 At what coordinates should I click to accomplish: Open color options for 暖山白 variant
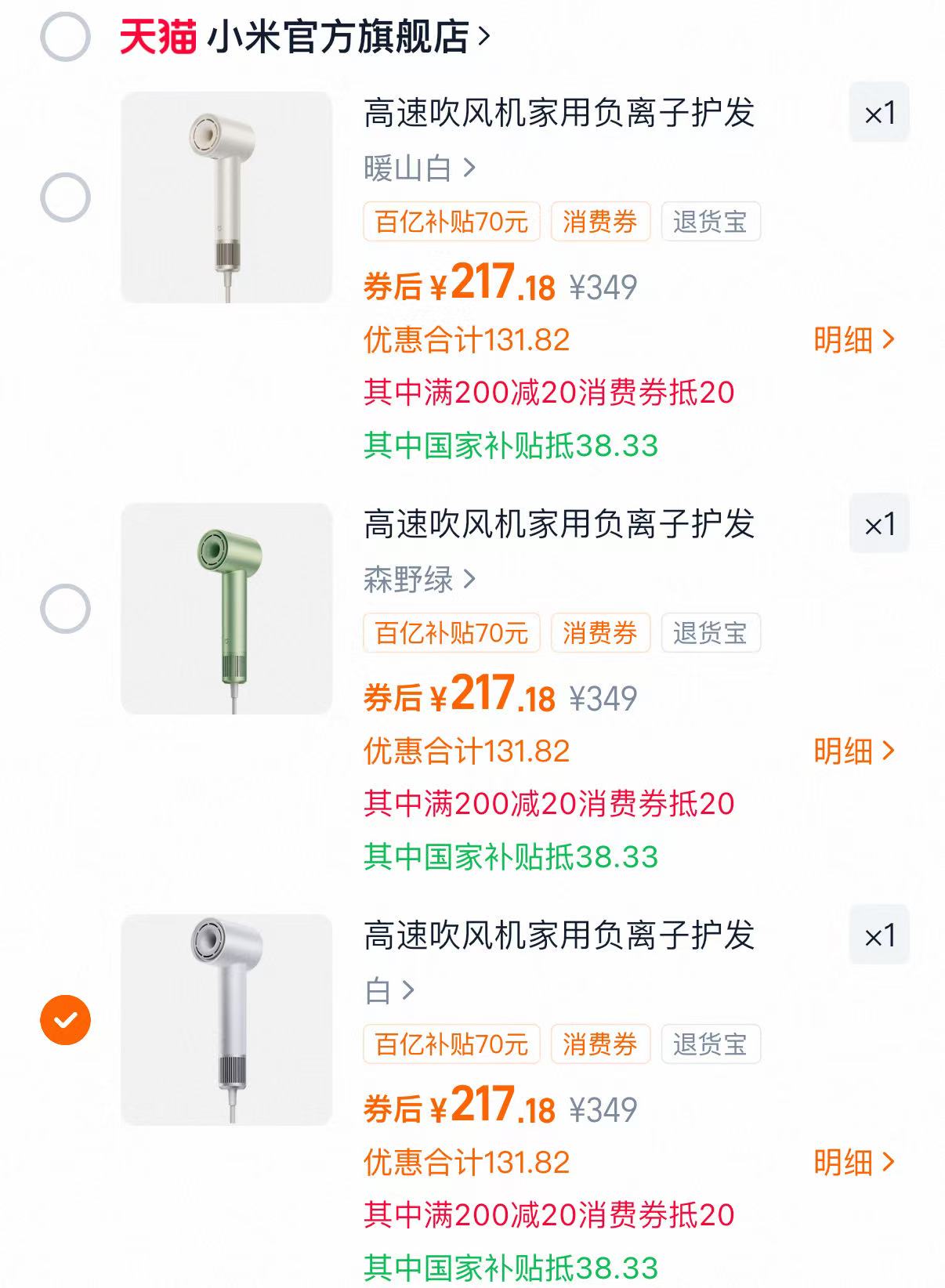pyautogui.click(x=411, y=167)
